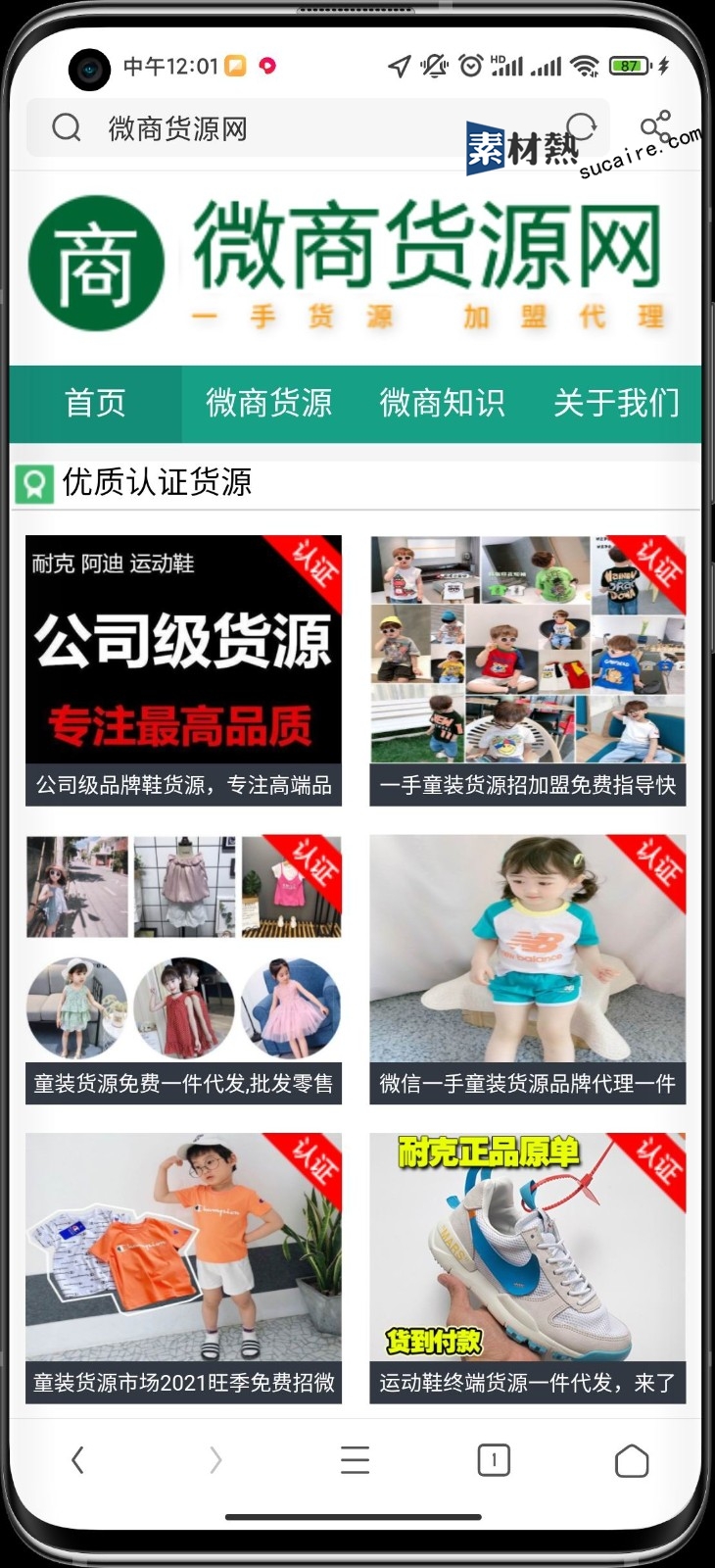This screenshot has width=715, height=1568.
Task: Open 公司级品牌鞋货源 card
Action: tap(183, 670)
